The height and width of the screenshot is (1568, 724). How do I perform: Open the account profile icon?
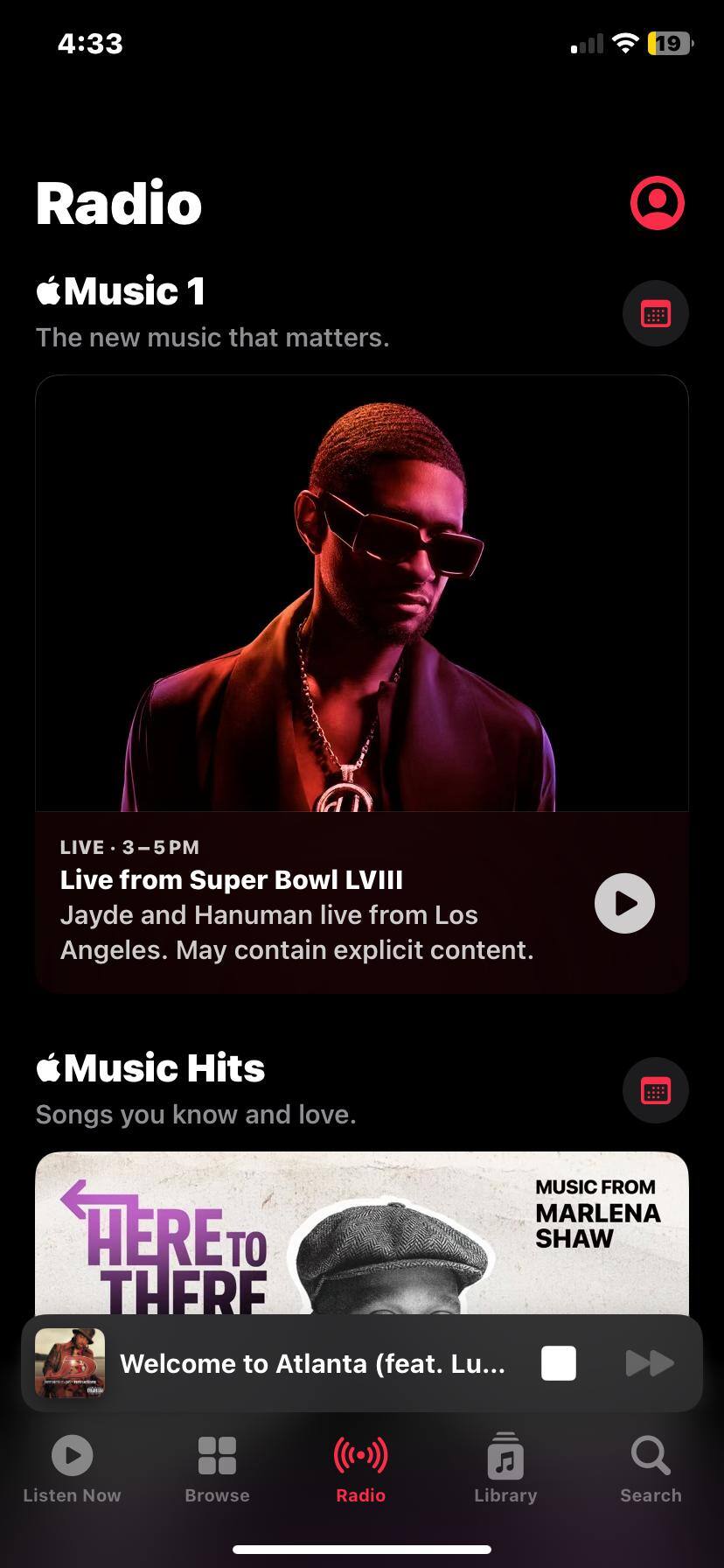657,203
